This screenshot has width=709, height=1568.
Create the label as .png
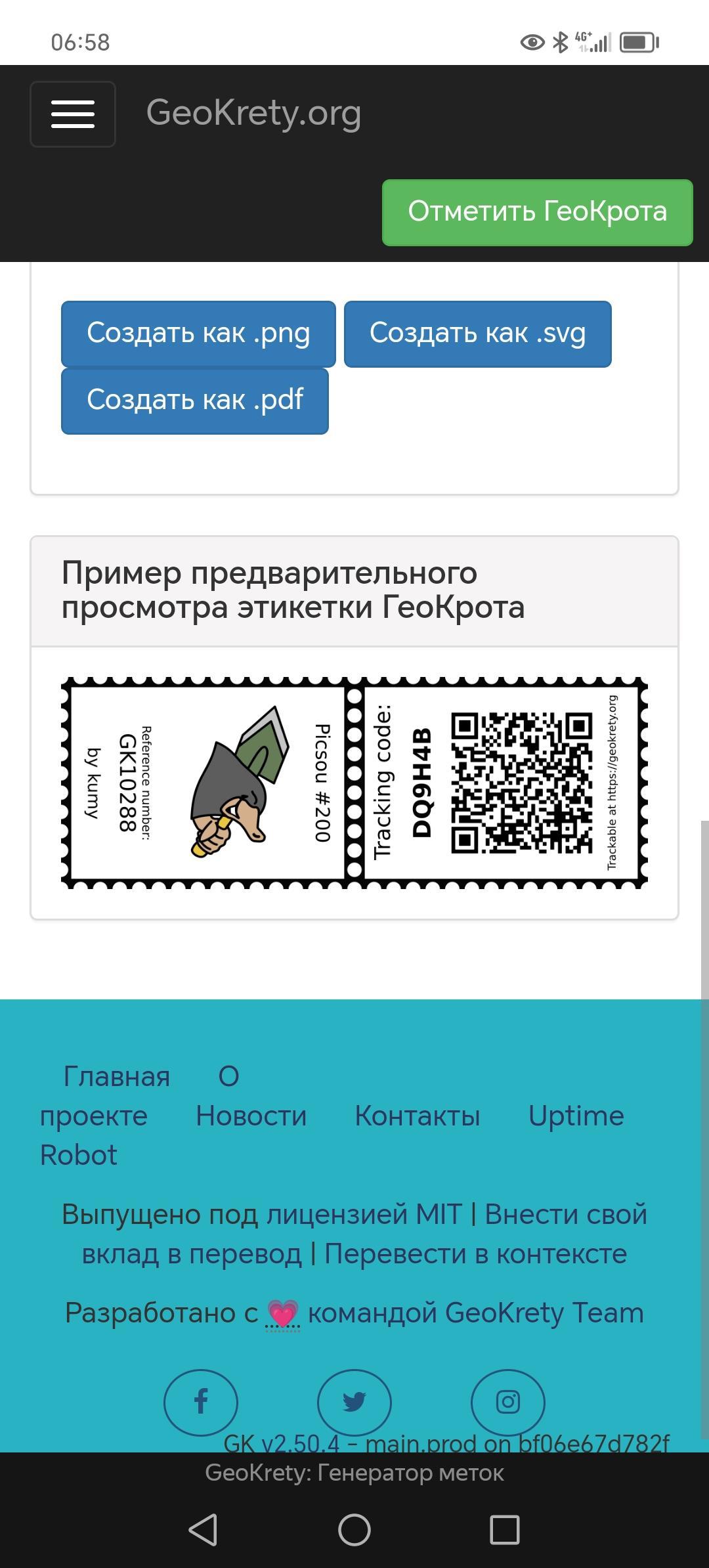point(198,334)
